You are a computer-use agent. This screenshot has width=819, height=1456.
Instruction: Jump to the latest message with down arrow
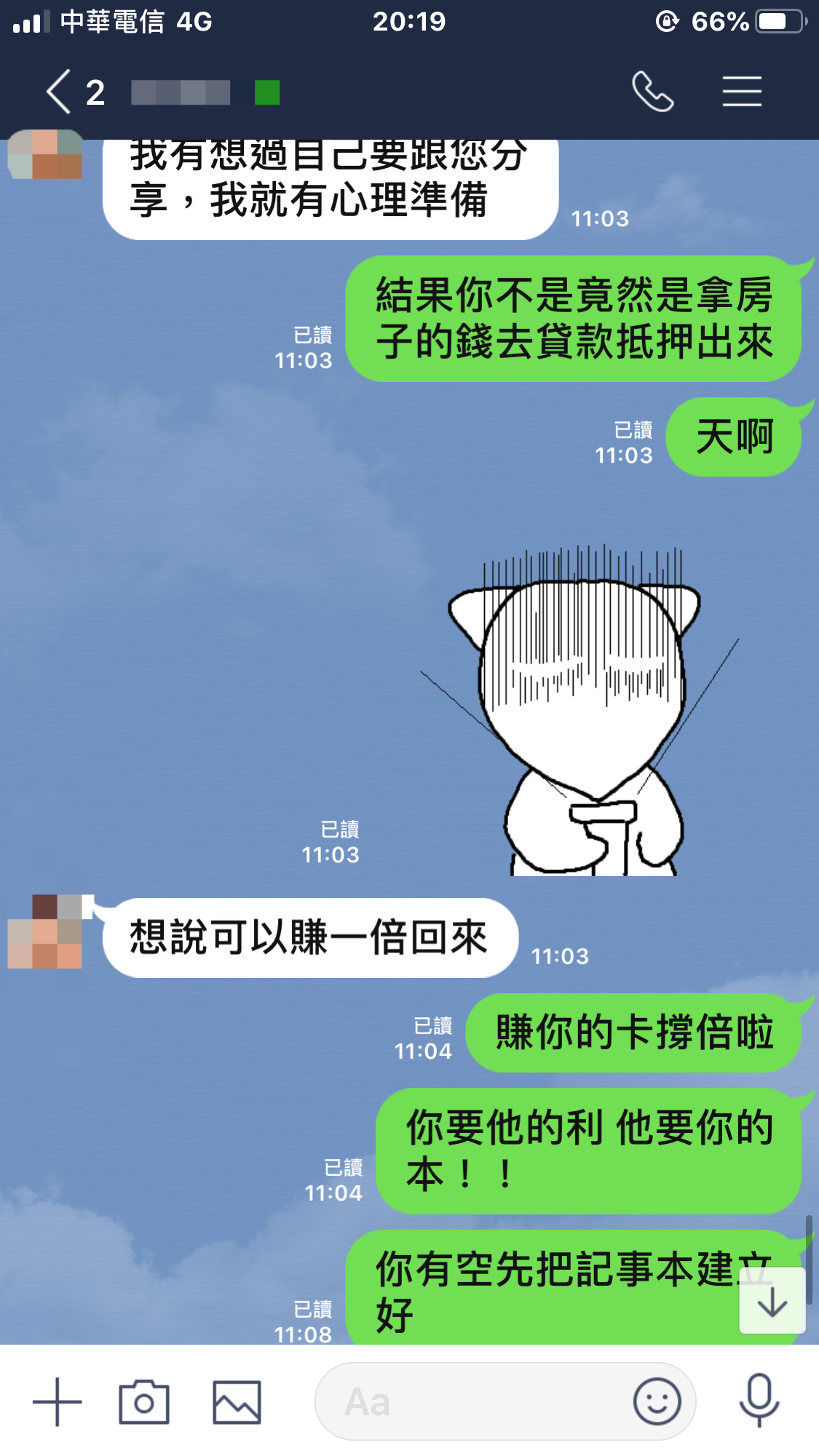772,1301
